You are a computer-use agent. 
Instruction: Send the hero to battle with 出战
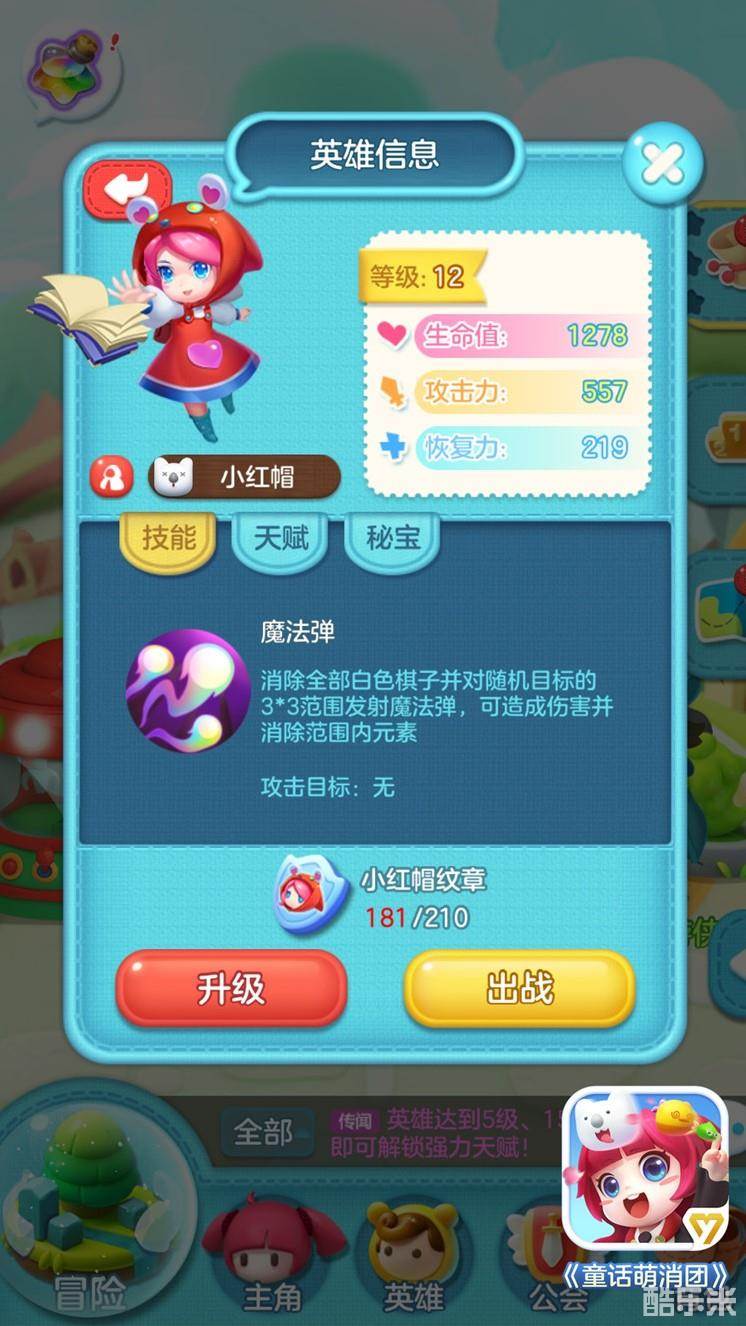(519, 989)
